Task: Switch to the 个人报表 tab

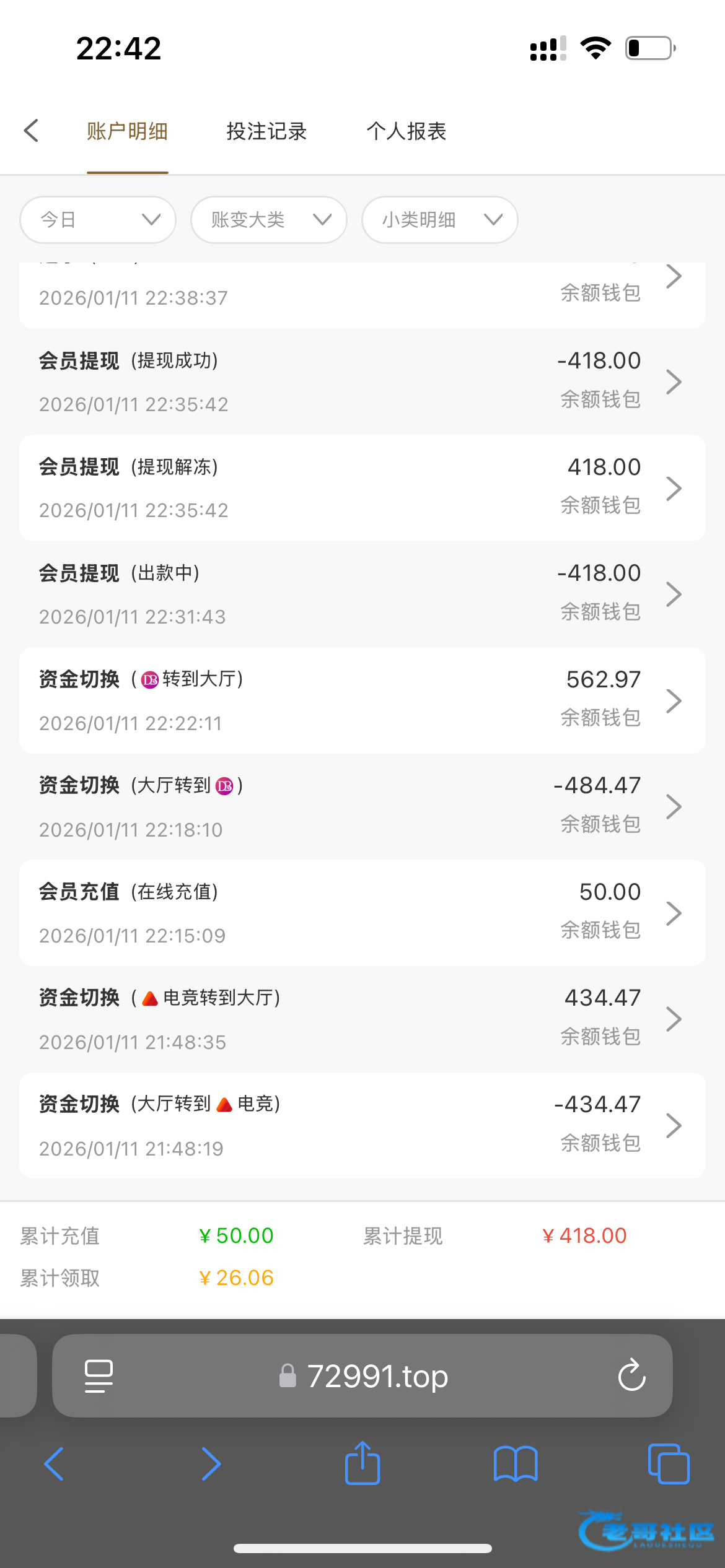Action: [406, 131]
